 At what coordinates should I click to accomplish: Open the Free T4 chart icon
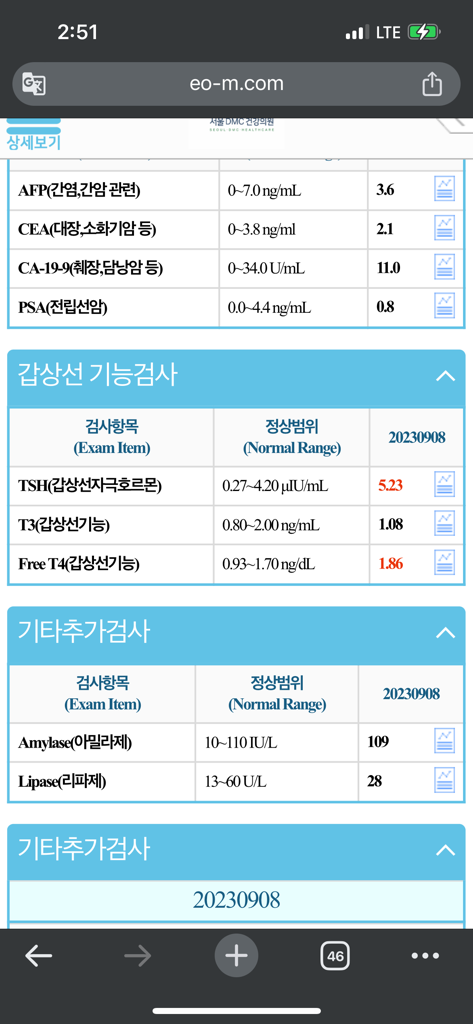444,562
